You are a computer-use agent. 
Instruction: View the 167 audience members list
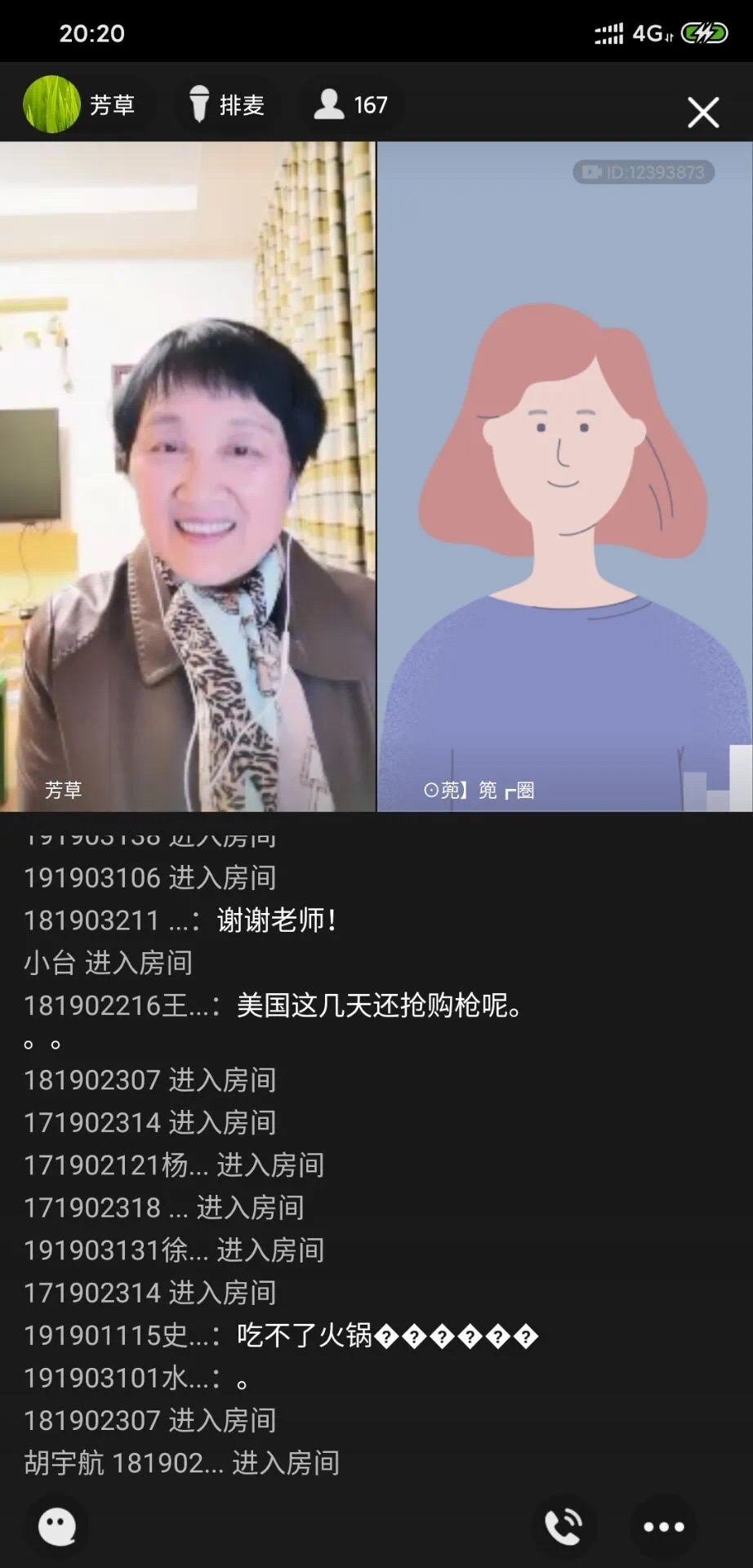351,105
